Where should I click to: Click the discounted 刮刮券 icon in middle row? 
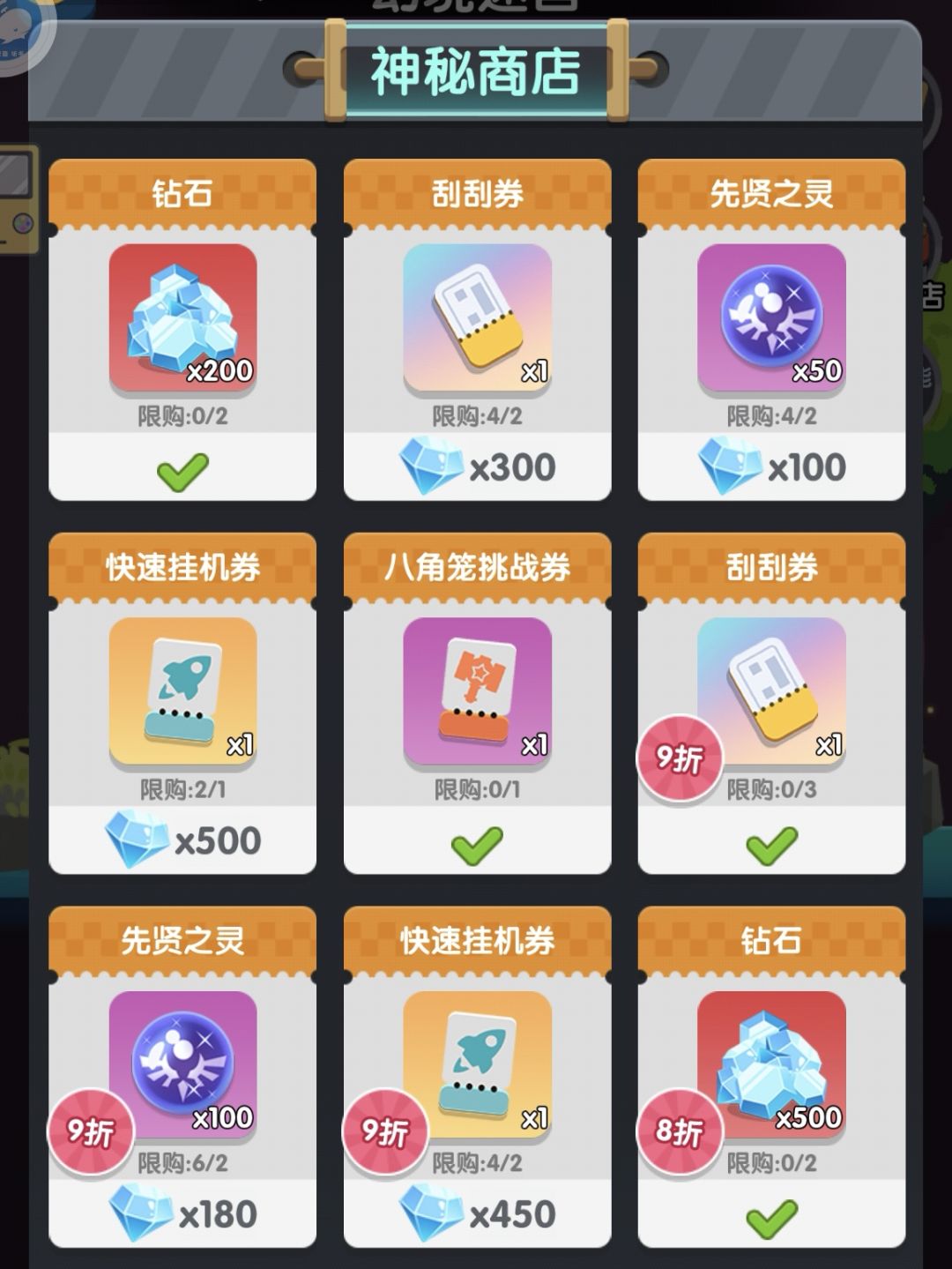[770, 692]
